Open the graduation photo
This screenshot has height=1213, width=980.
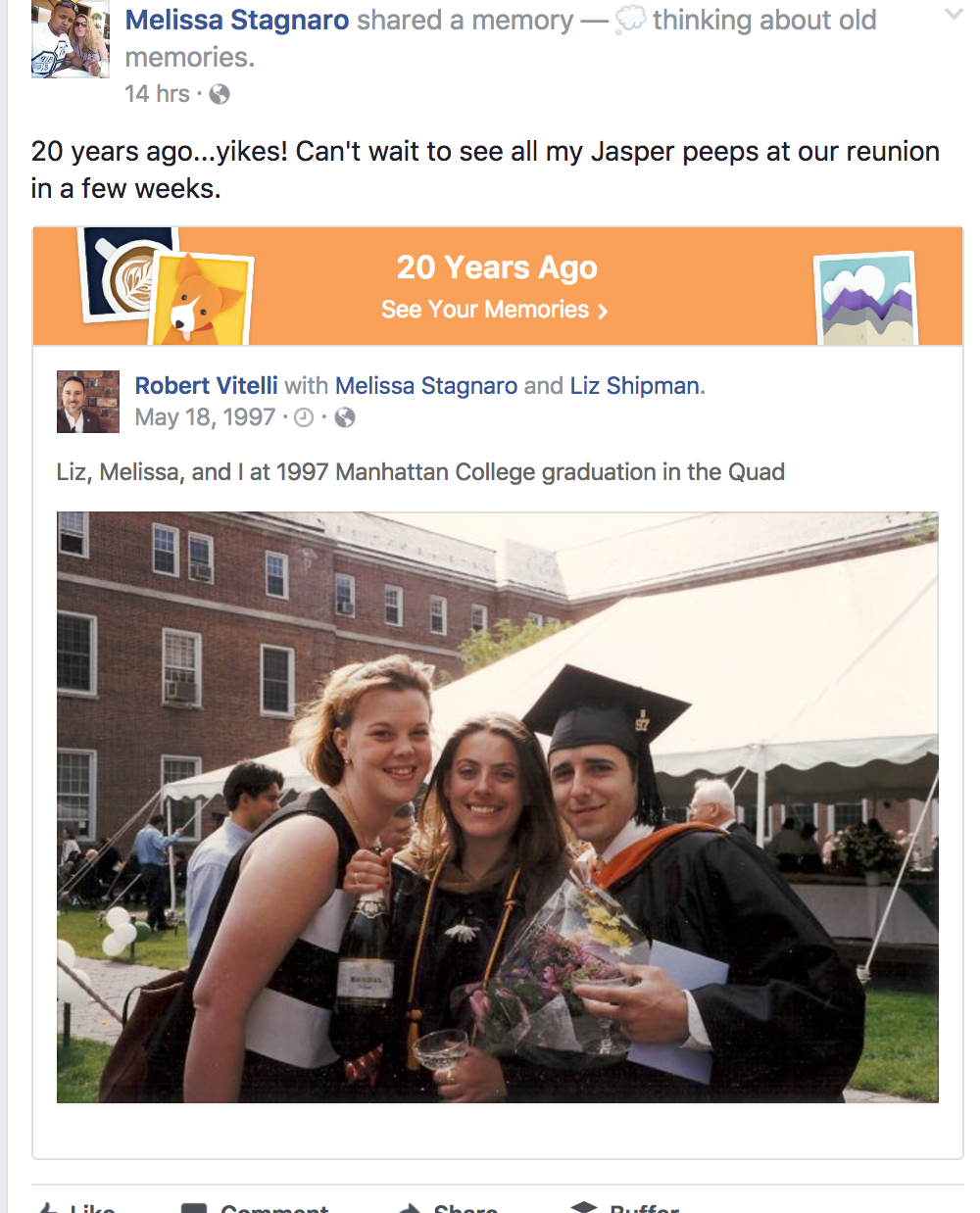point(497,806)
